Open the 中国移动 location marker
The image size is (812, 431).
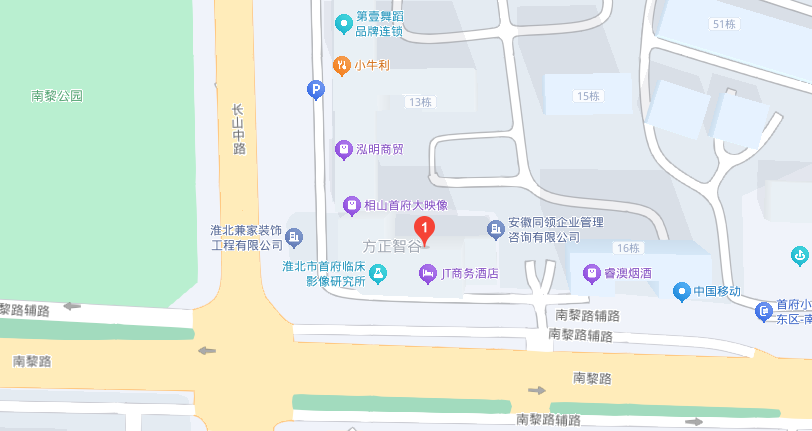(x=682, y=291)
